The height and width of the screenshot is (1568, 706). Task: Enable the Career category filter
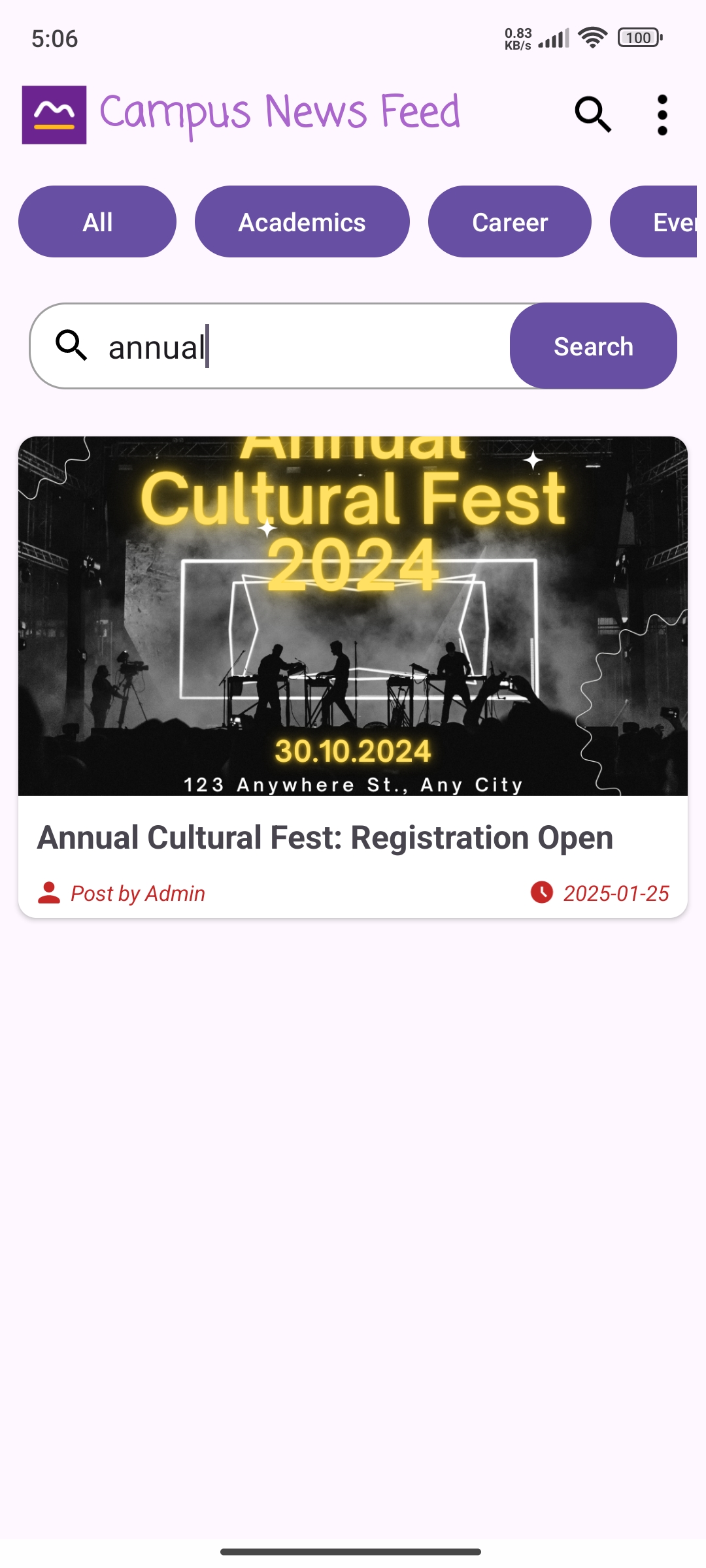(x=510, y=221)
